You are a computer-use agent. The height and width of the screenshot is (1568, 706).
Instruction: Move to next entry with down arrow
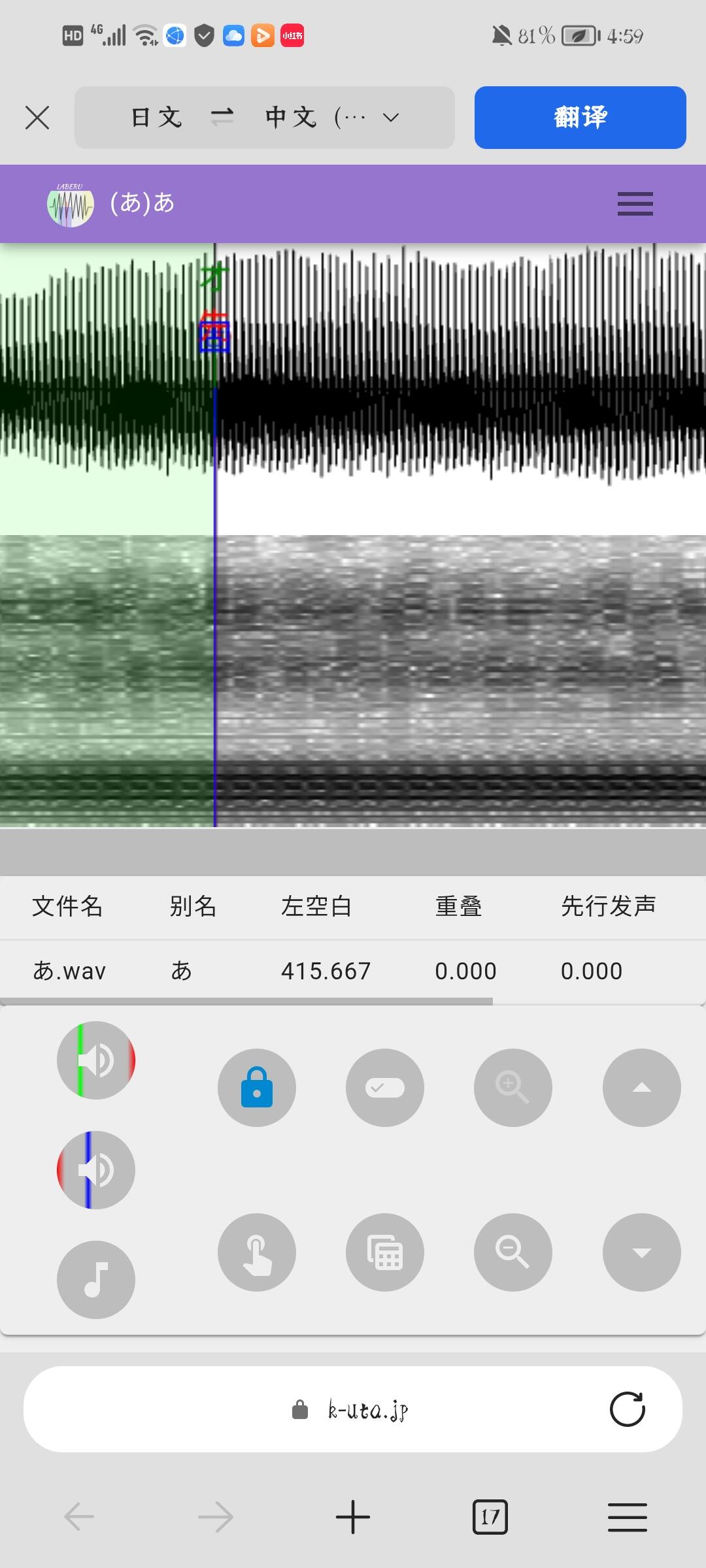click(642, 1252)
